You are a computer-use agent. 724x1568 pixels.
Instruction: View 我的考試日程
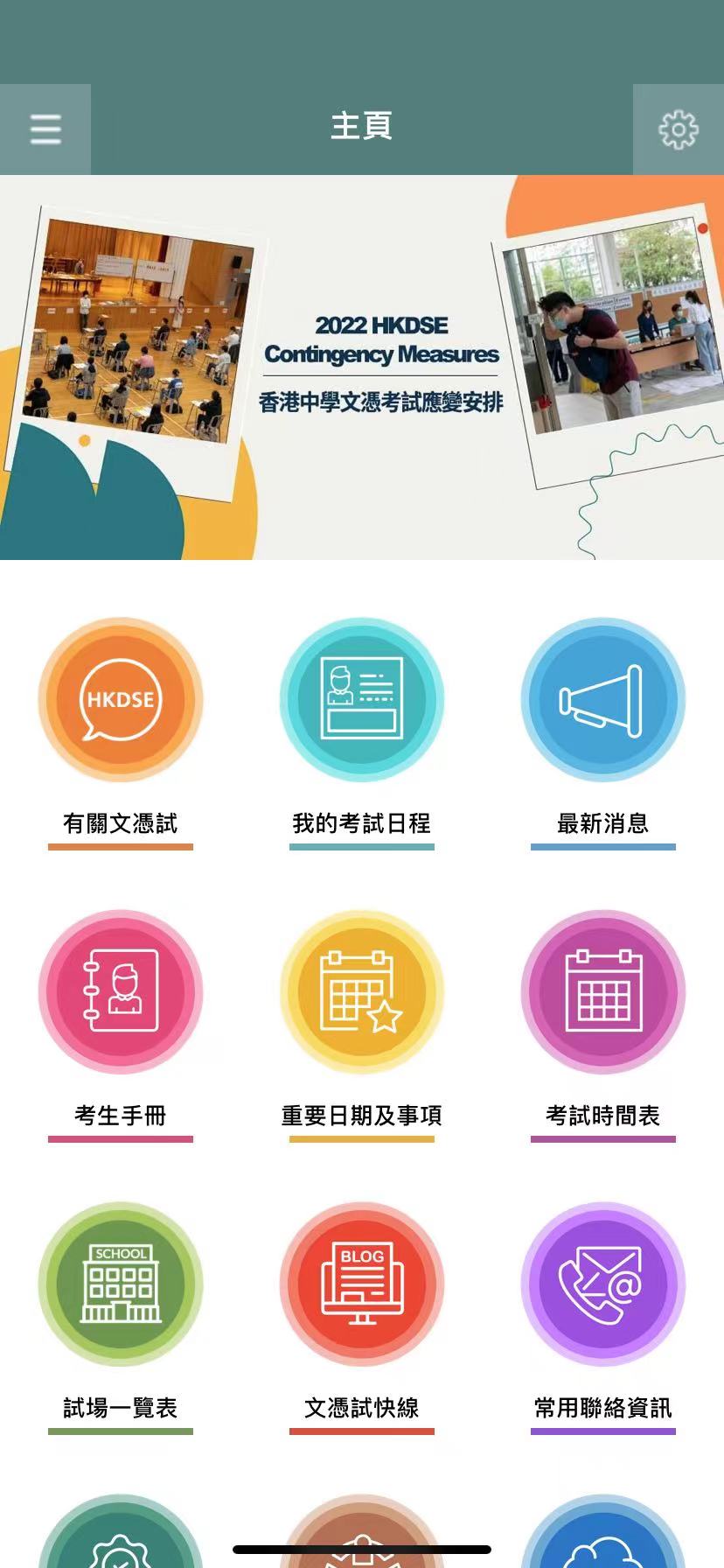pyautogui.click(x=362, y=700)
